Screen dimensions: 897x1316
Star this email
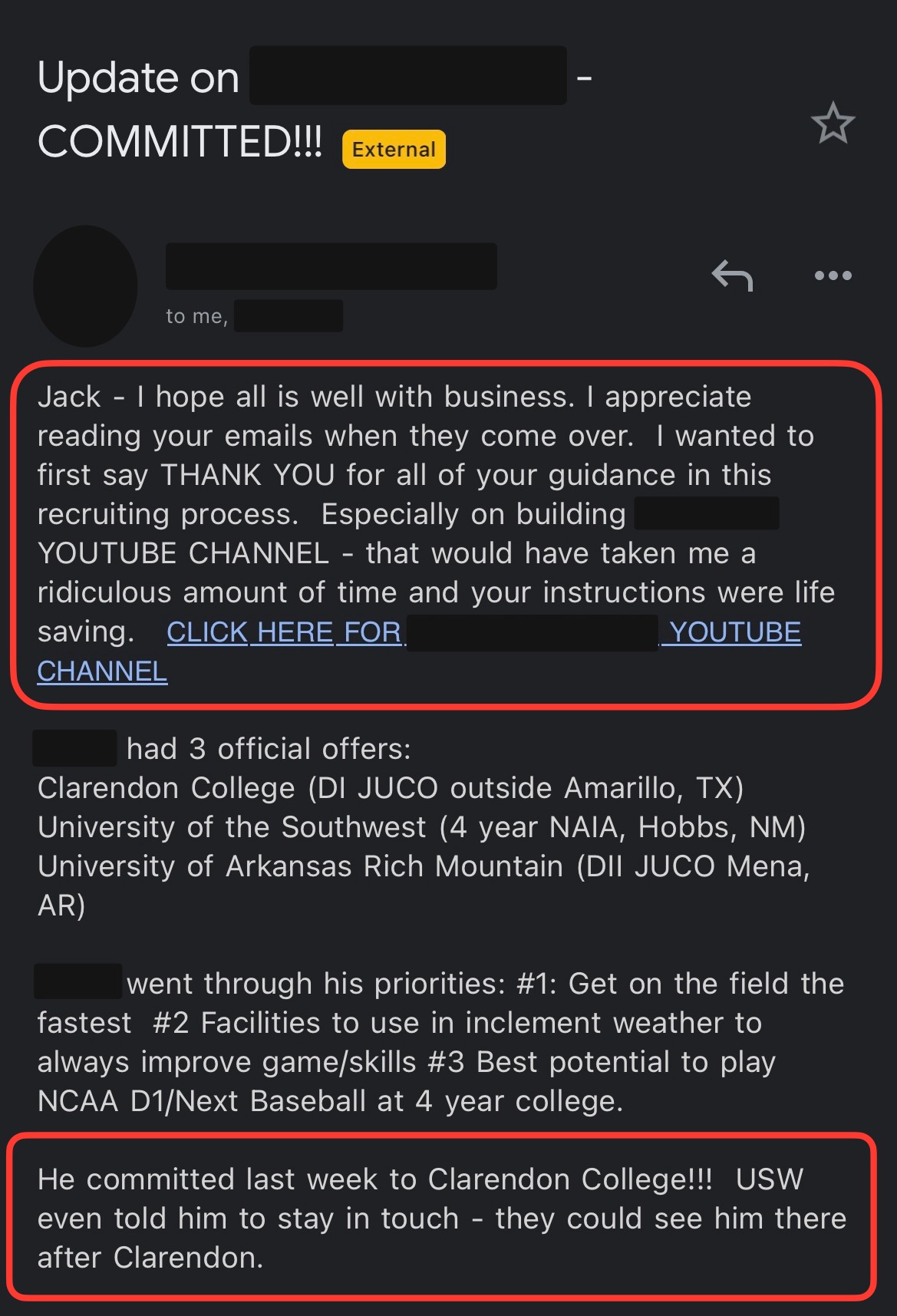coord(833,123)
